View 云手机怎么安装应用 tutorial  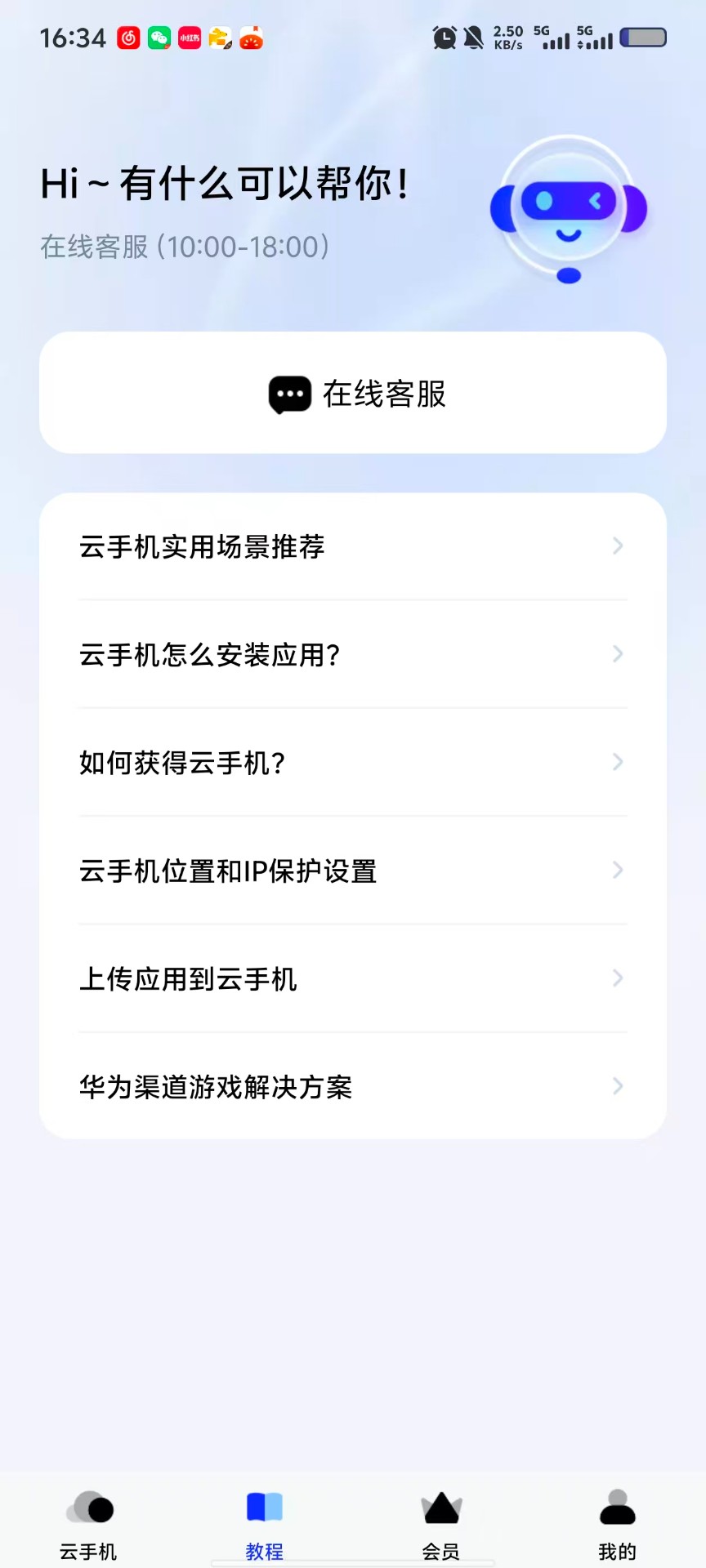coord(353,654)
